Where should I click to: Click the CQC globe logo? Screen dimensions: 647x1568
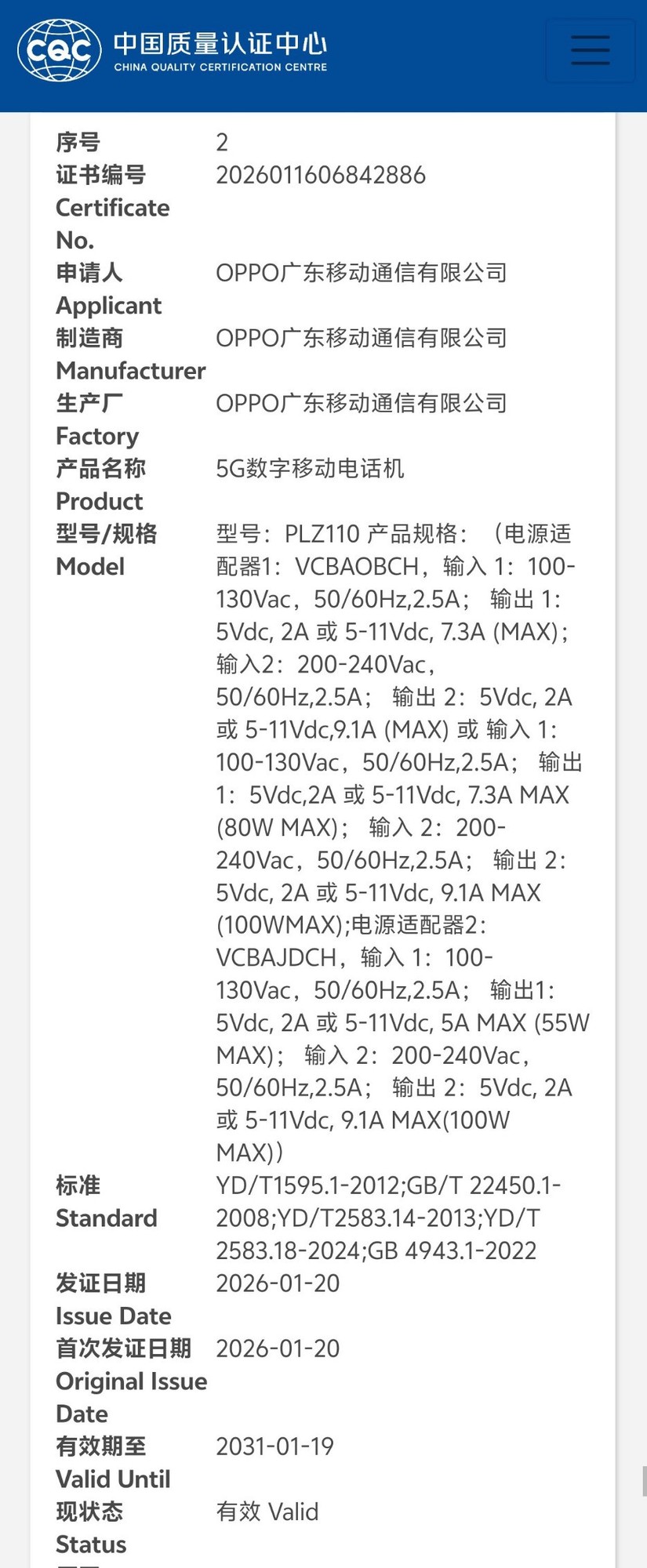pyautogui.click(x=53, y=50)
